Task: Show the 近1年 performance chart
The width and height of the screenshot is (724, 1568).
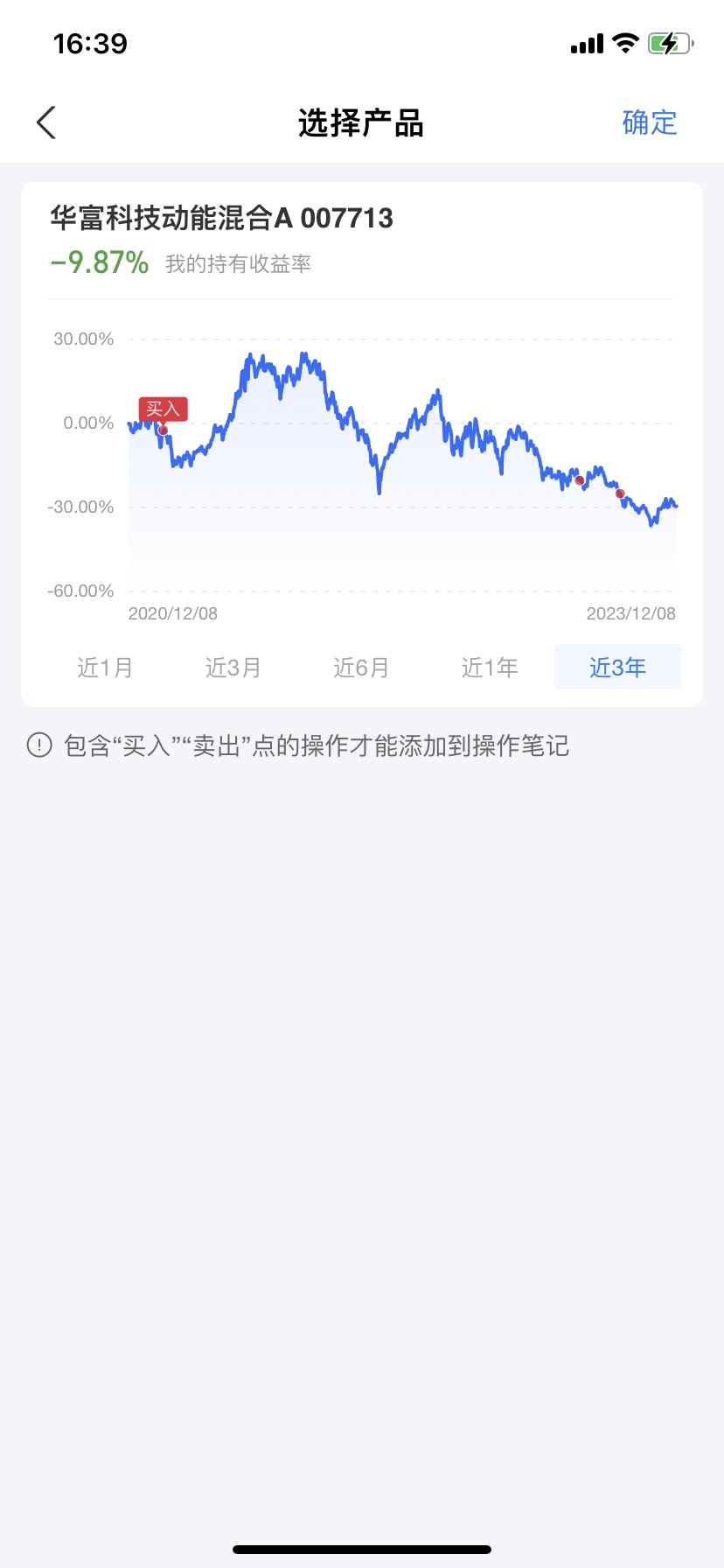Action: 490,668
